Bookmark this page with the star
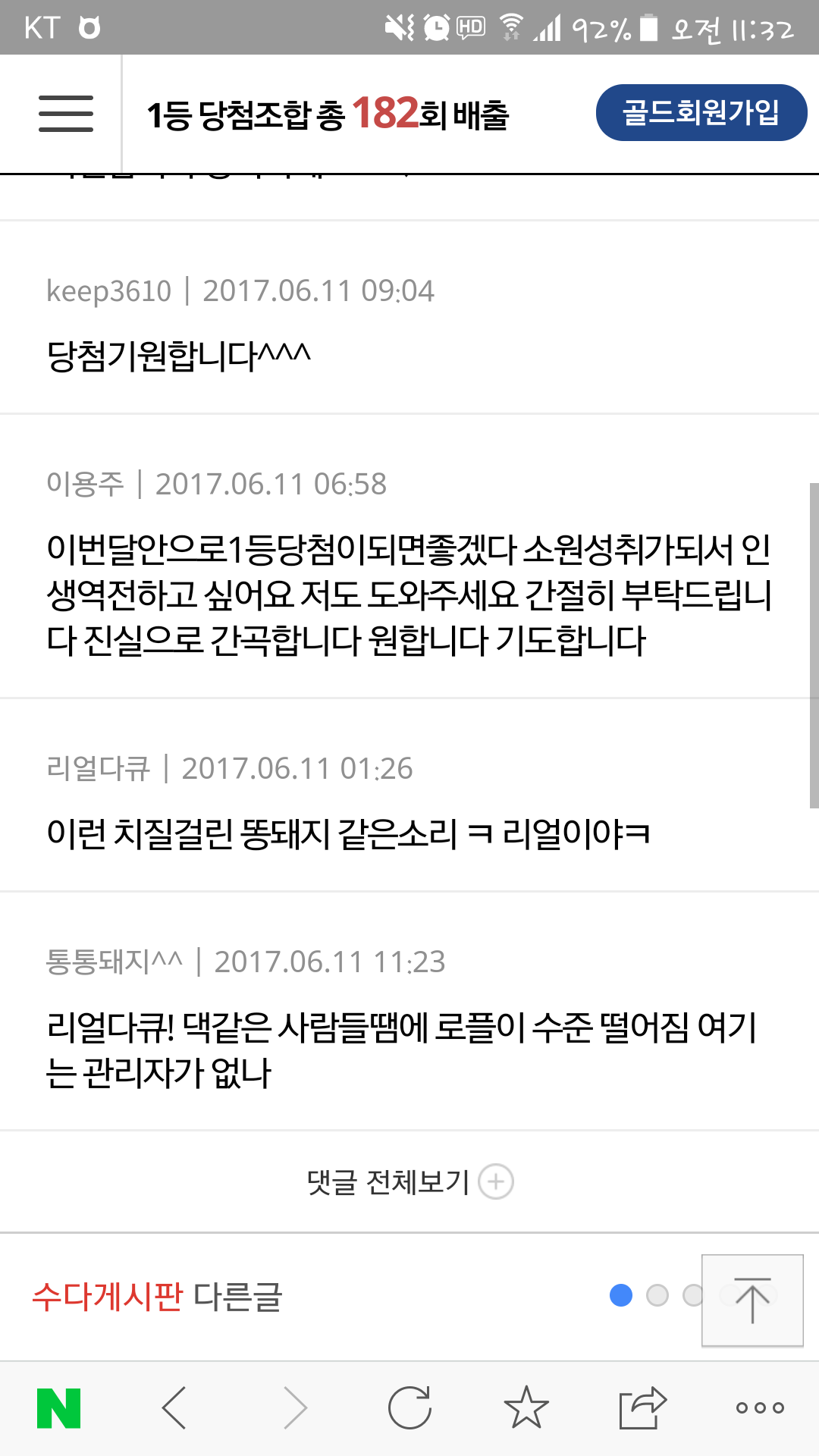Viewport: 819px width, 1456px height. coord(526,1408)
